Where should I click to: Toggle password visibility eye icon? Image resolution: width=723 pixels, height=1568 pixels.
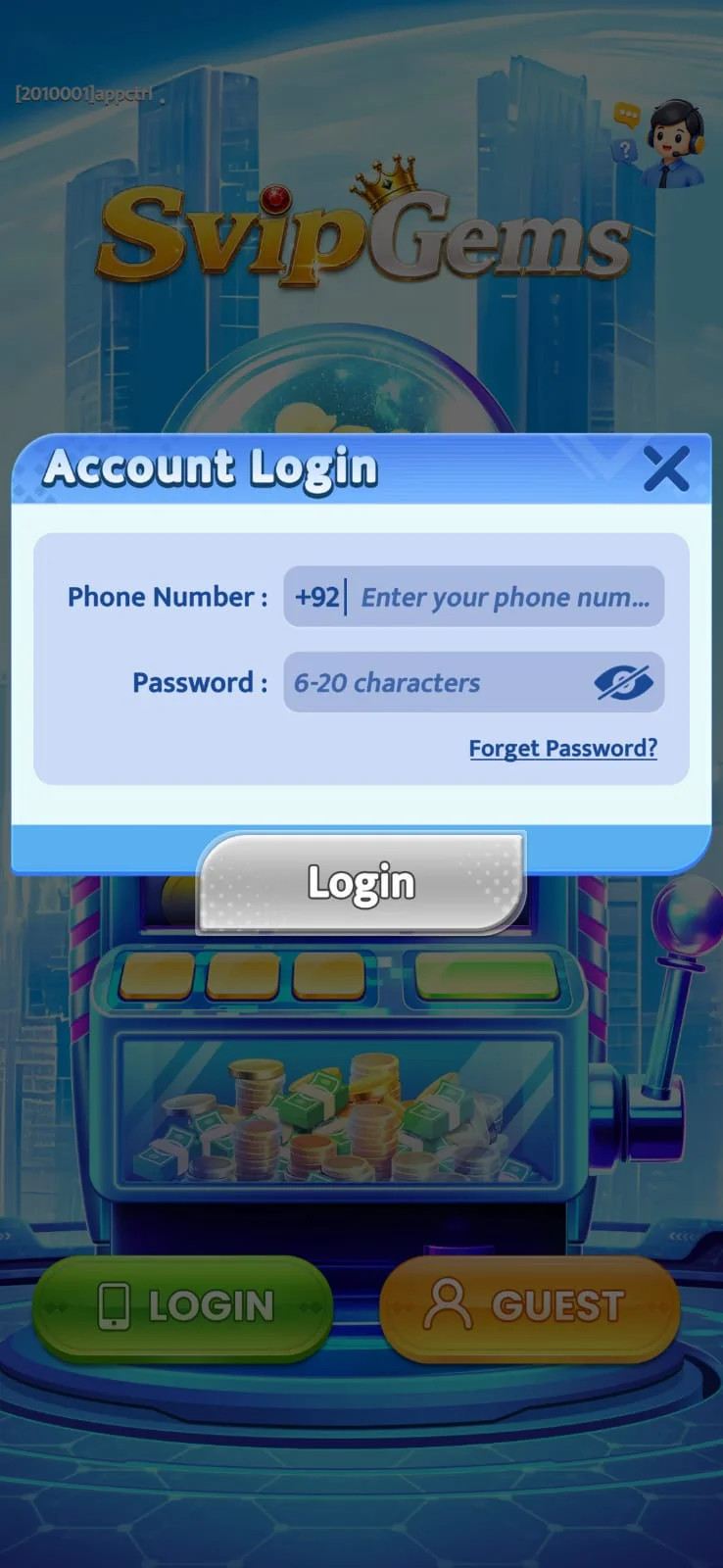point(623,682)
